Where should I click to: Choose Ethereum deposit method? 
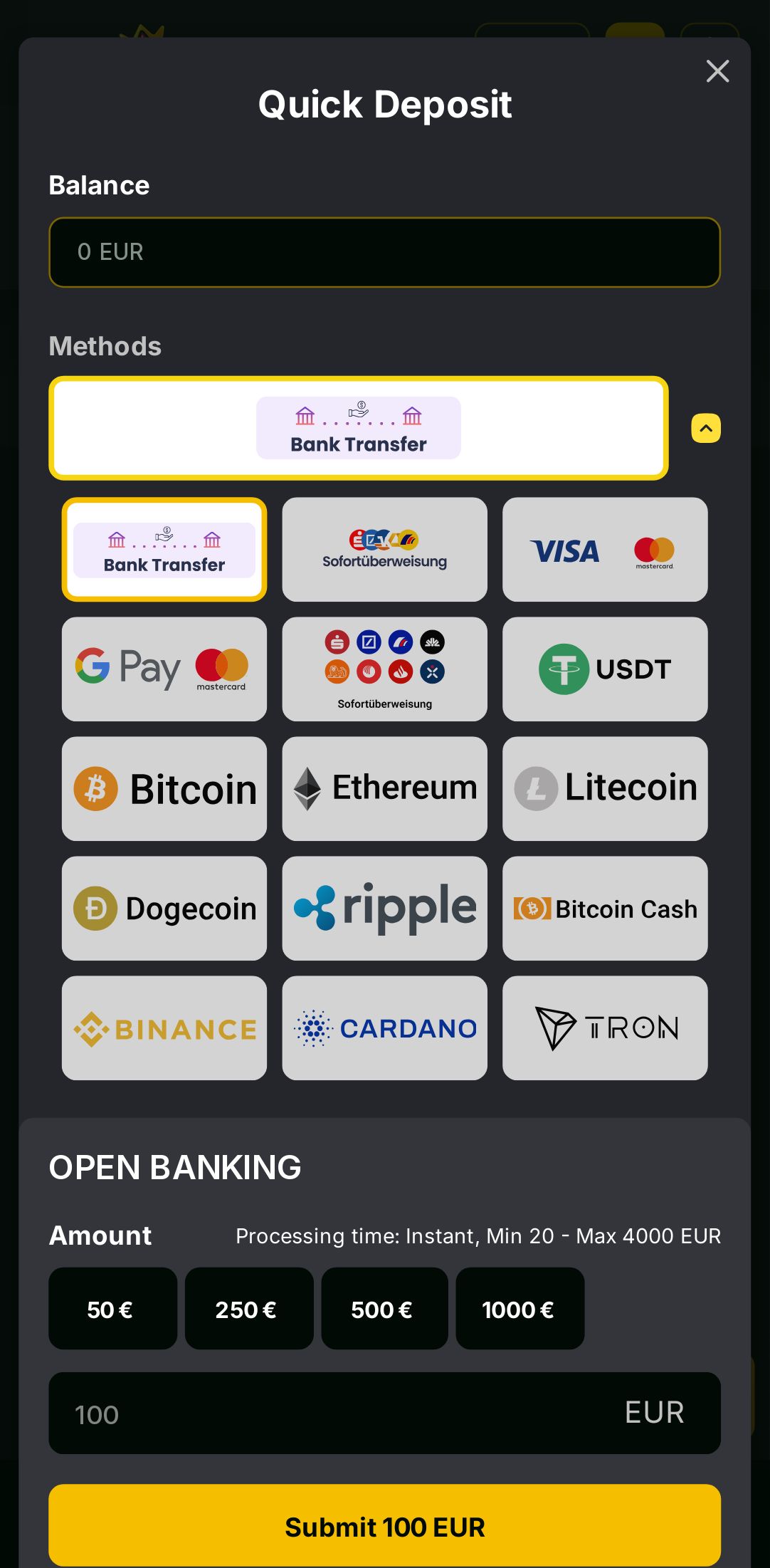(x=384, y=789)
